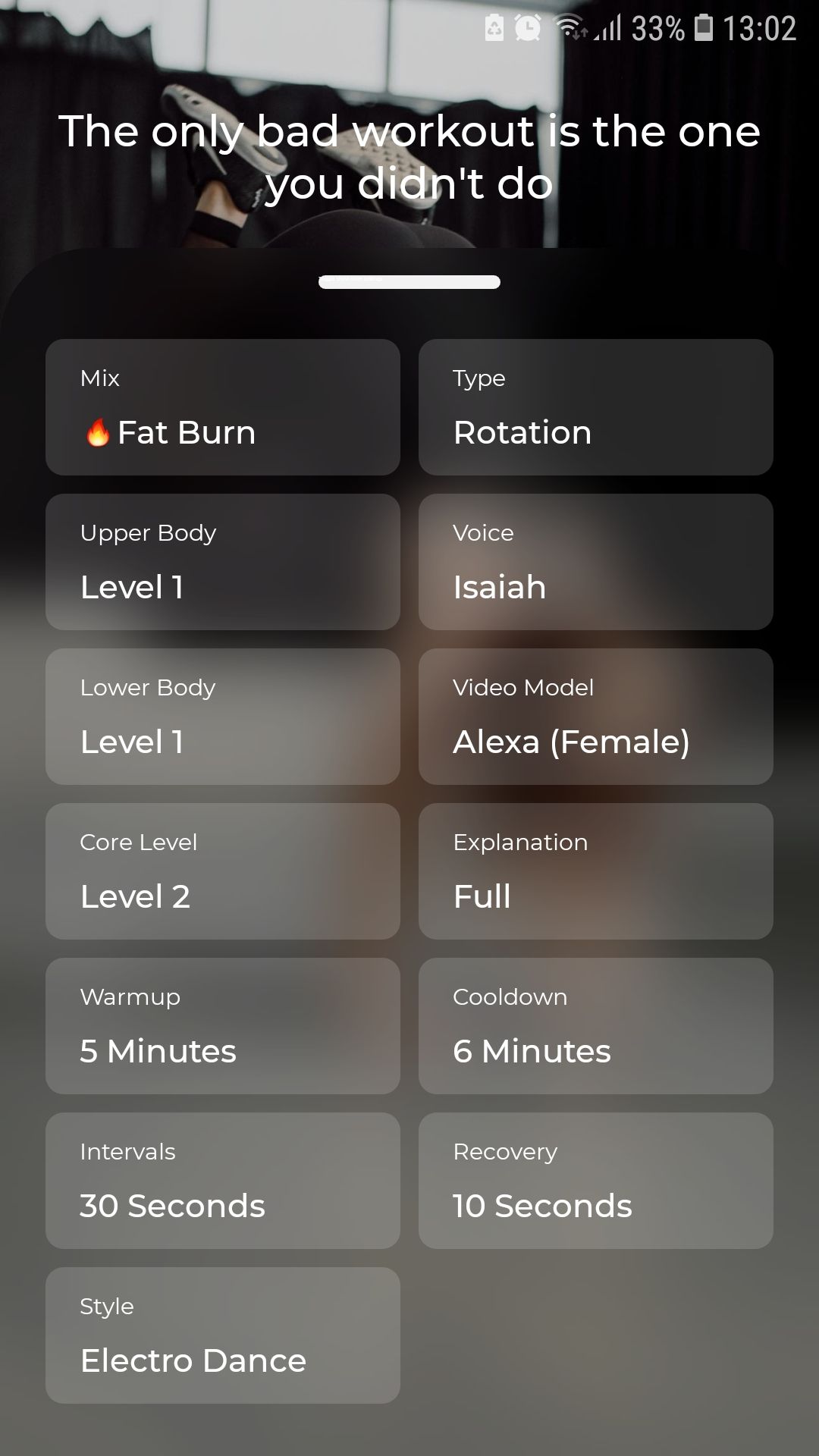Choose another Video Model
This screenshot has width=819, height=1456.
(x=596, y=717)
